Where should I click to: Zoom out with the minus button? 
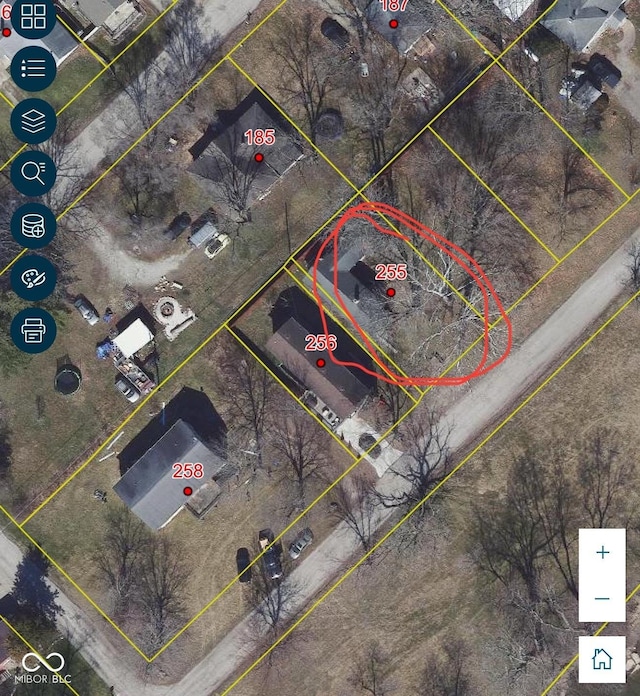click(602, 598)
